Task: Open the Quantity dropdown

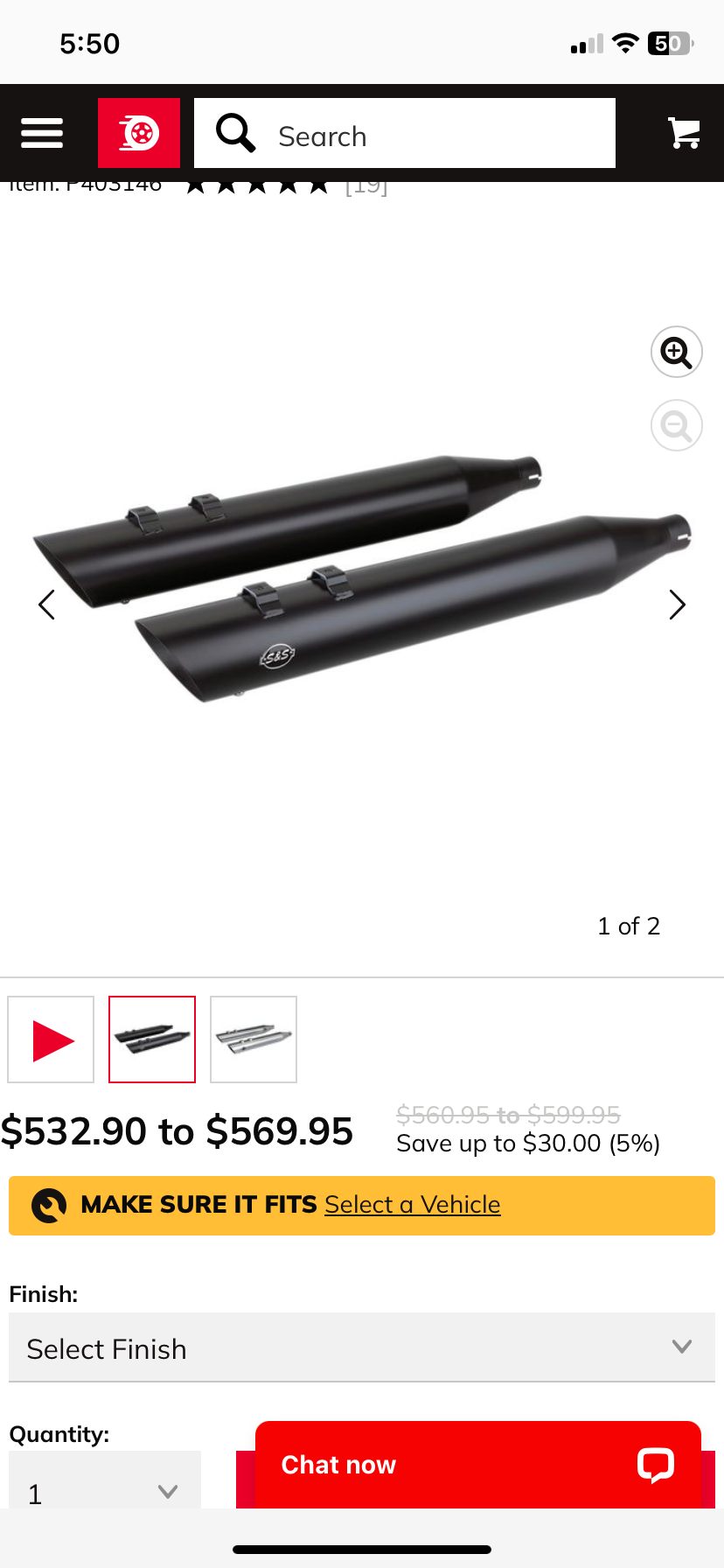Action: 105,1486
